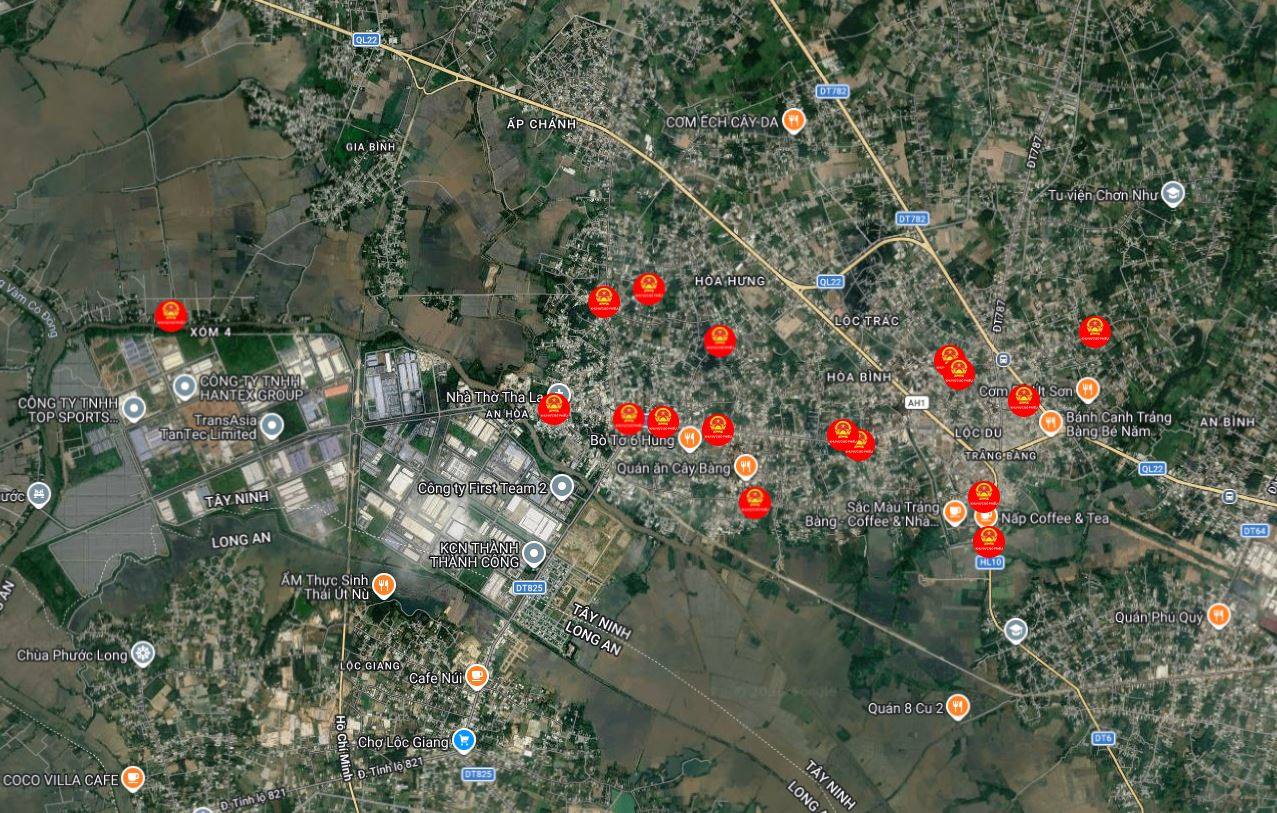This screenshot has width=1277, height=813.
Task: Select the Chợ Lộc Giang market pin
Action: point(463,741)
